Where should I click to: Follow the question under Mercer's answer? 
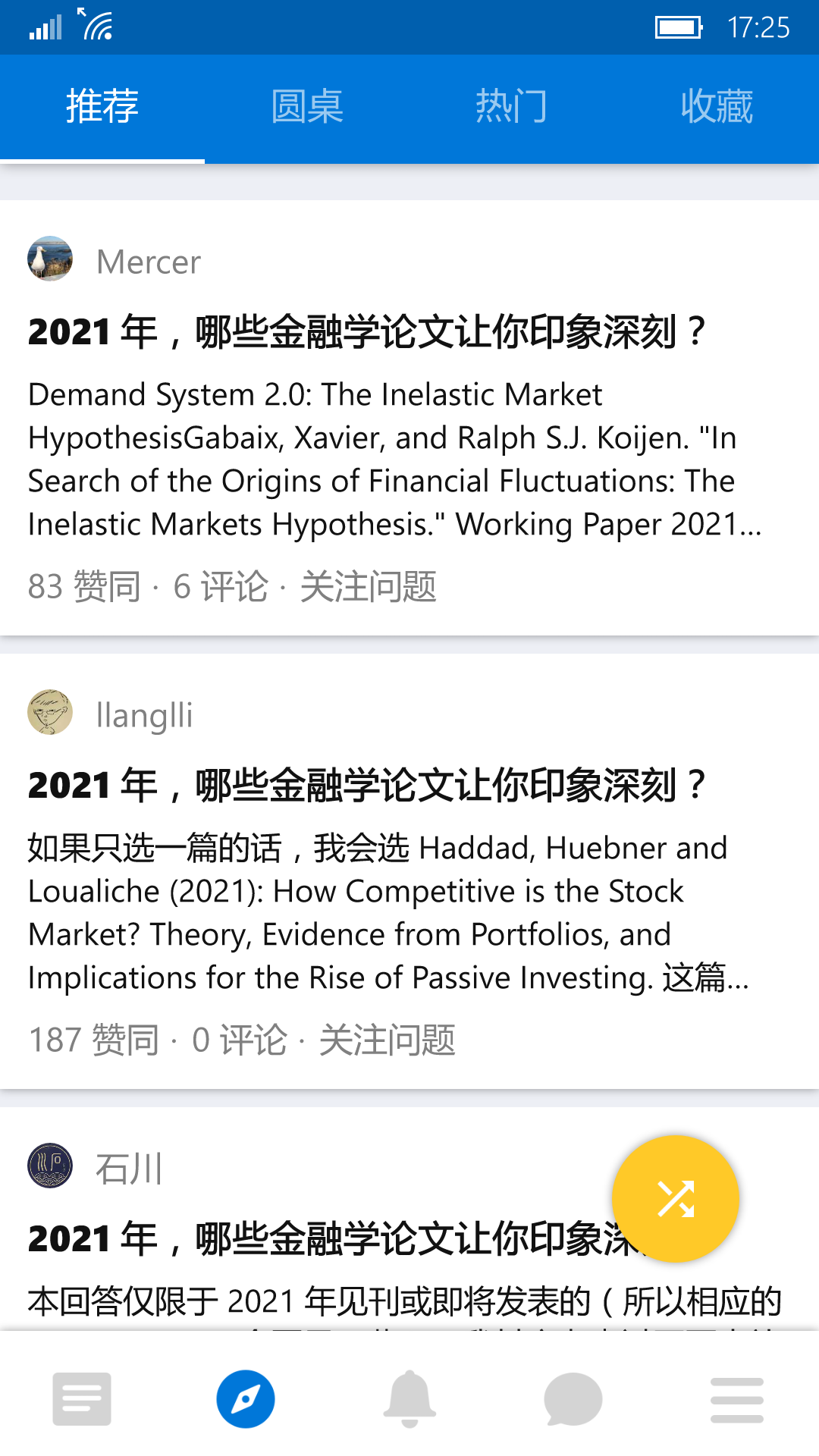pyautogui.click(x=369, y=587)
